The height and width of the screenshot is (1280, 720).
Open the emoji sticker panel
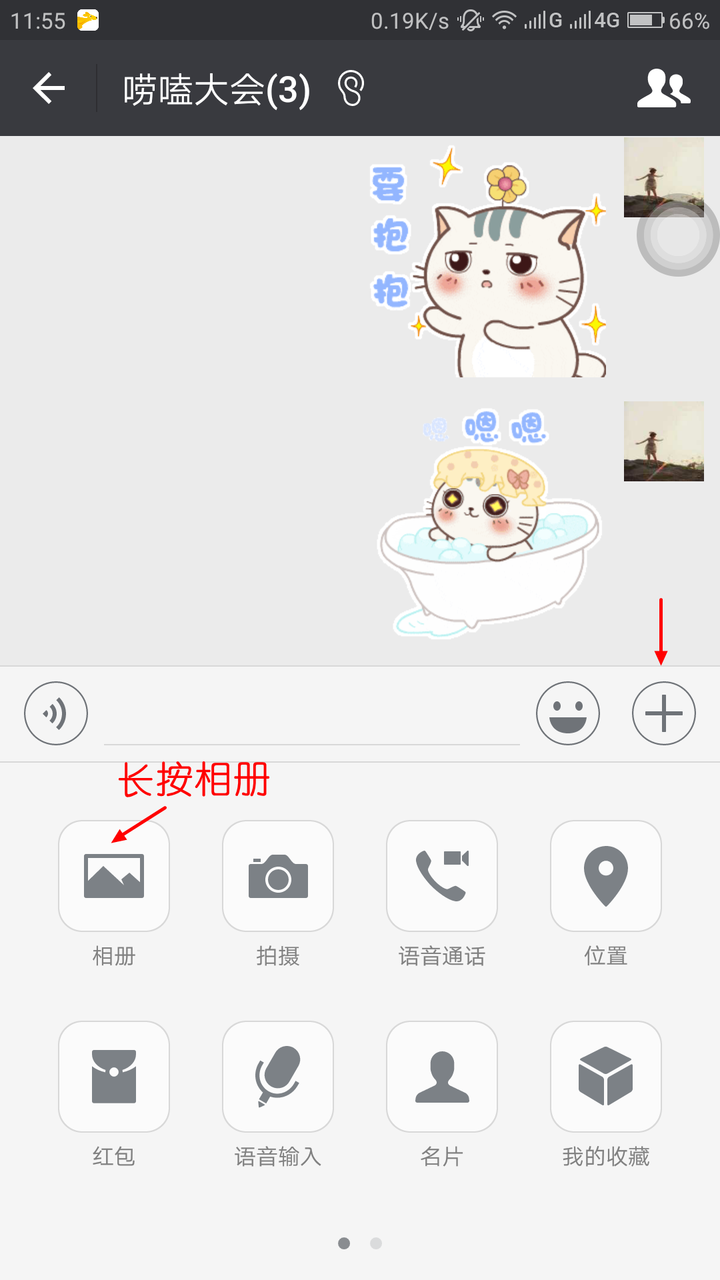click(568, 714)
